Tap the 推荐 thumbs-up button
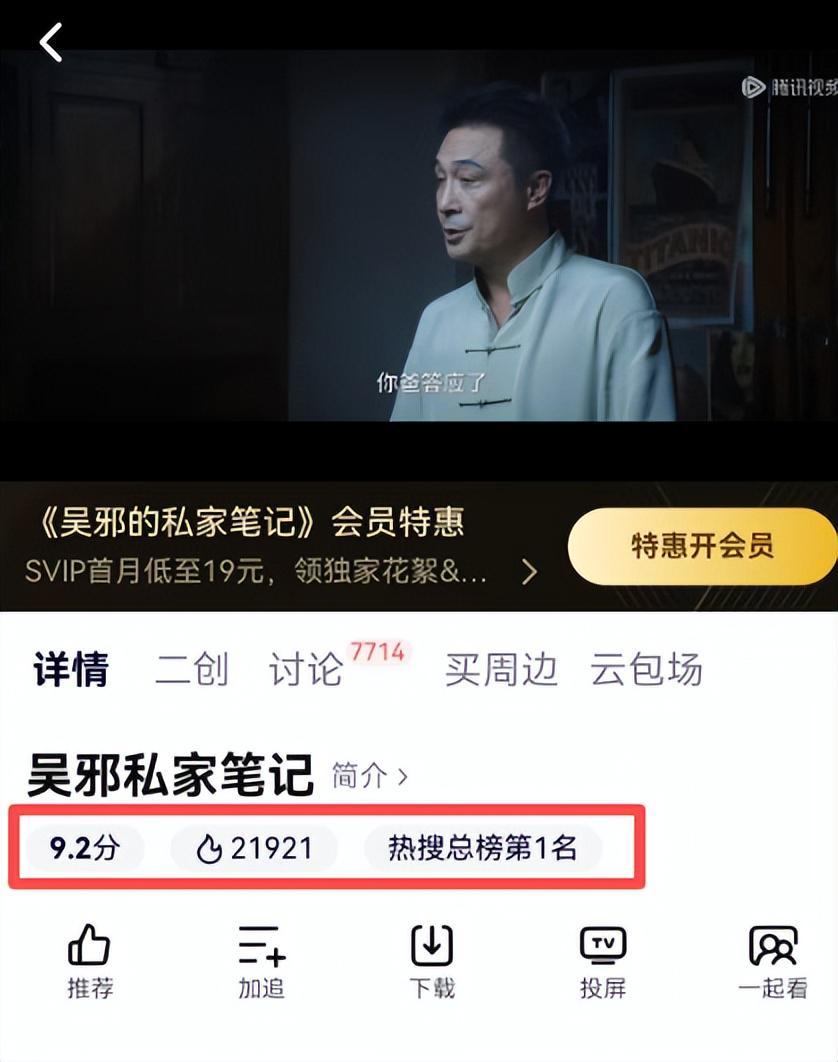The width and height of the screenshot is (838, 1062). click(89, 961)
